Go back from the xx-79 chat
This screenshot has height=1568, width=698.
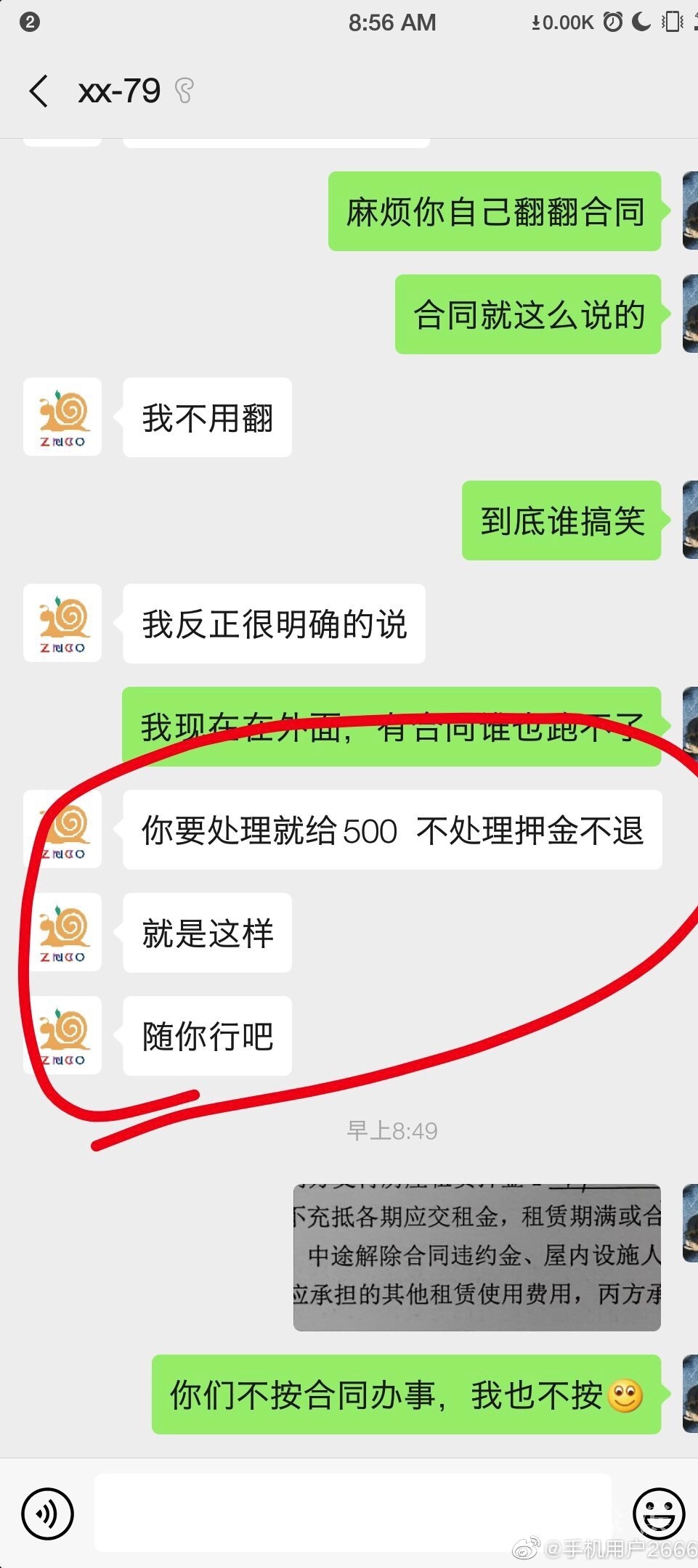(x=39, y=91)
